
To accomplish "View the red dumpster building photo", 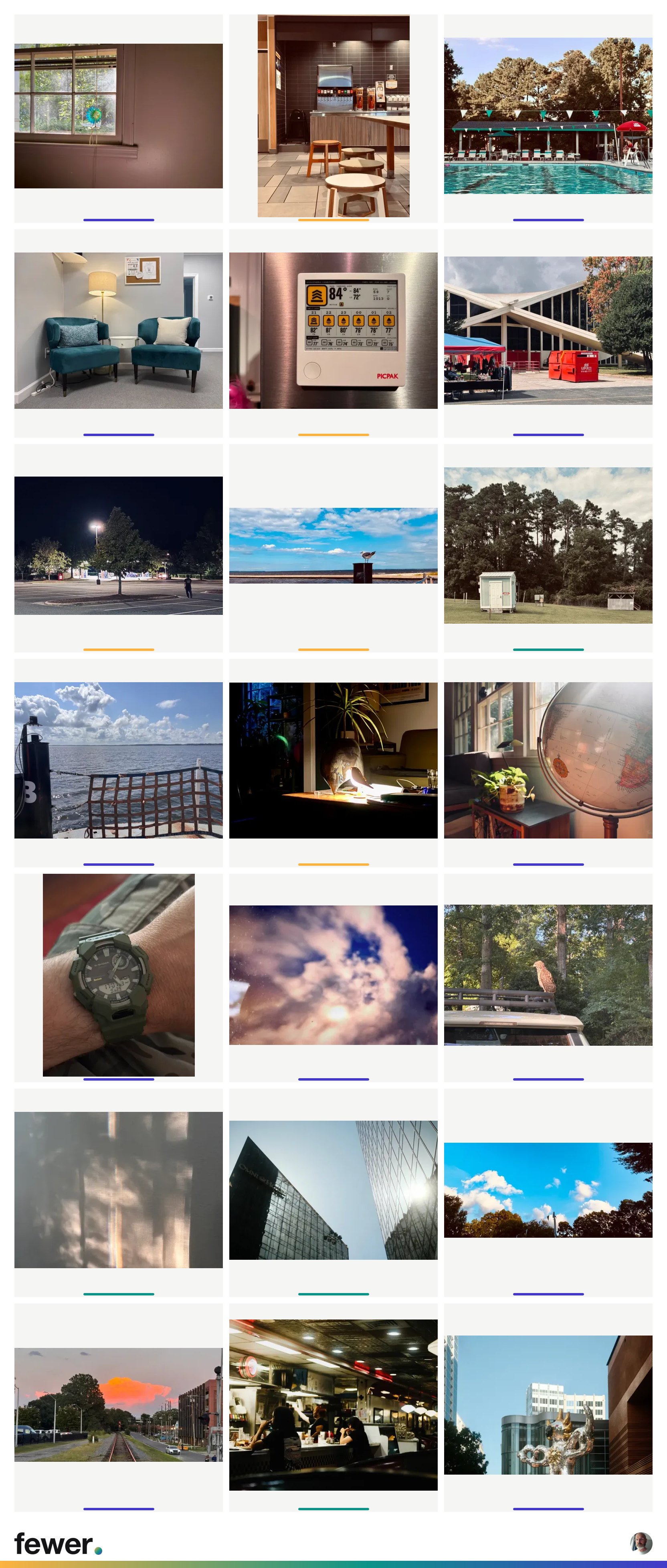I will [548, 331].
